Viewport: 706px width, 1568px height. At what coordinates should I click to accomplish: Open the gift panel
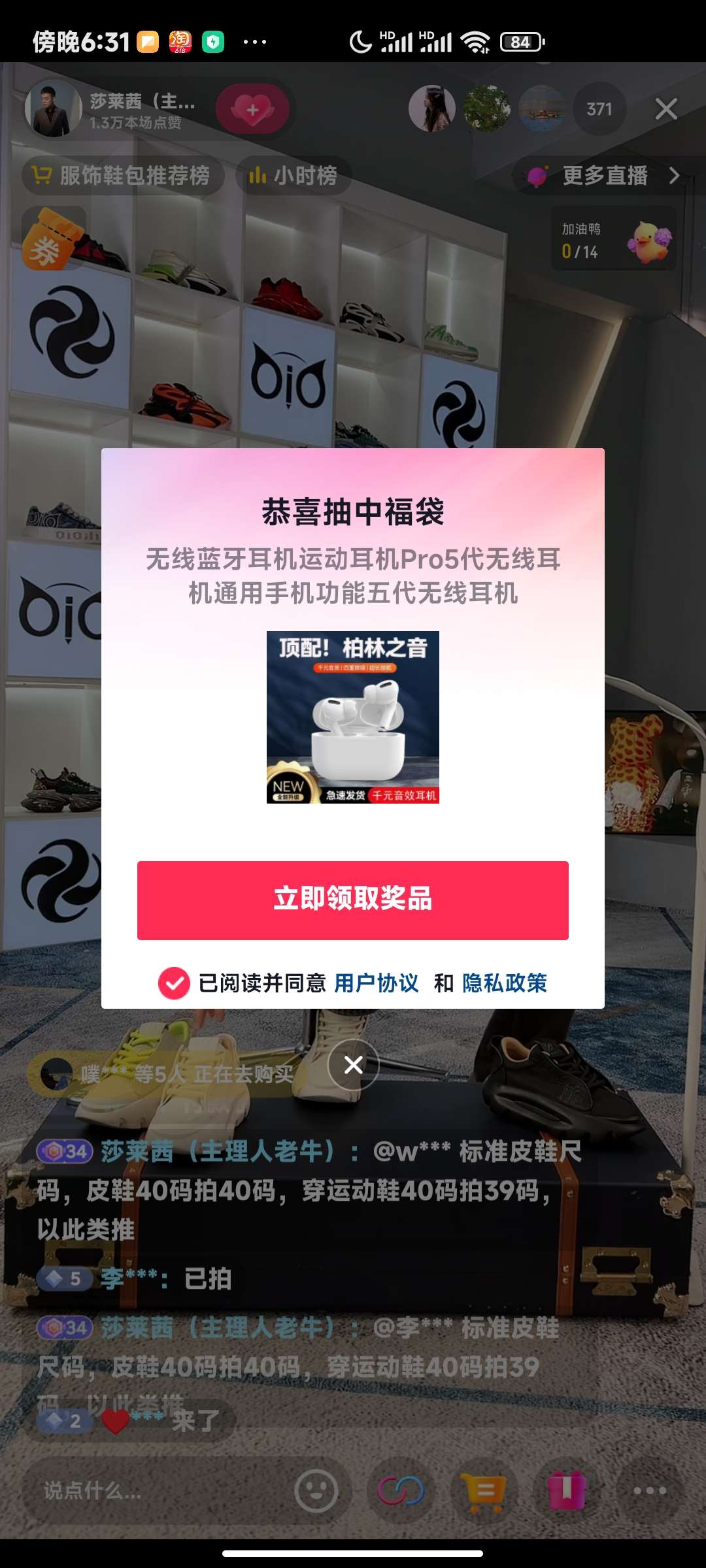[x=566, y=1491]
